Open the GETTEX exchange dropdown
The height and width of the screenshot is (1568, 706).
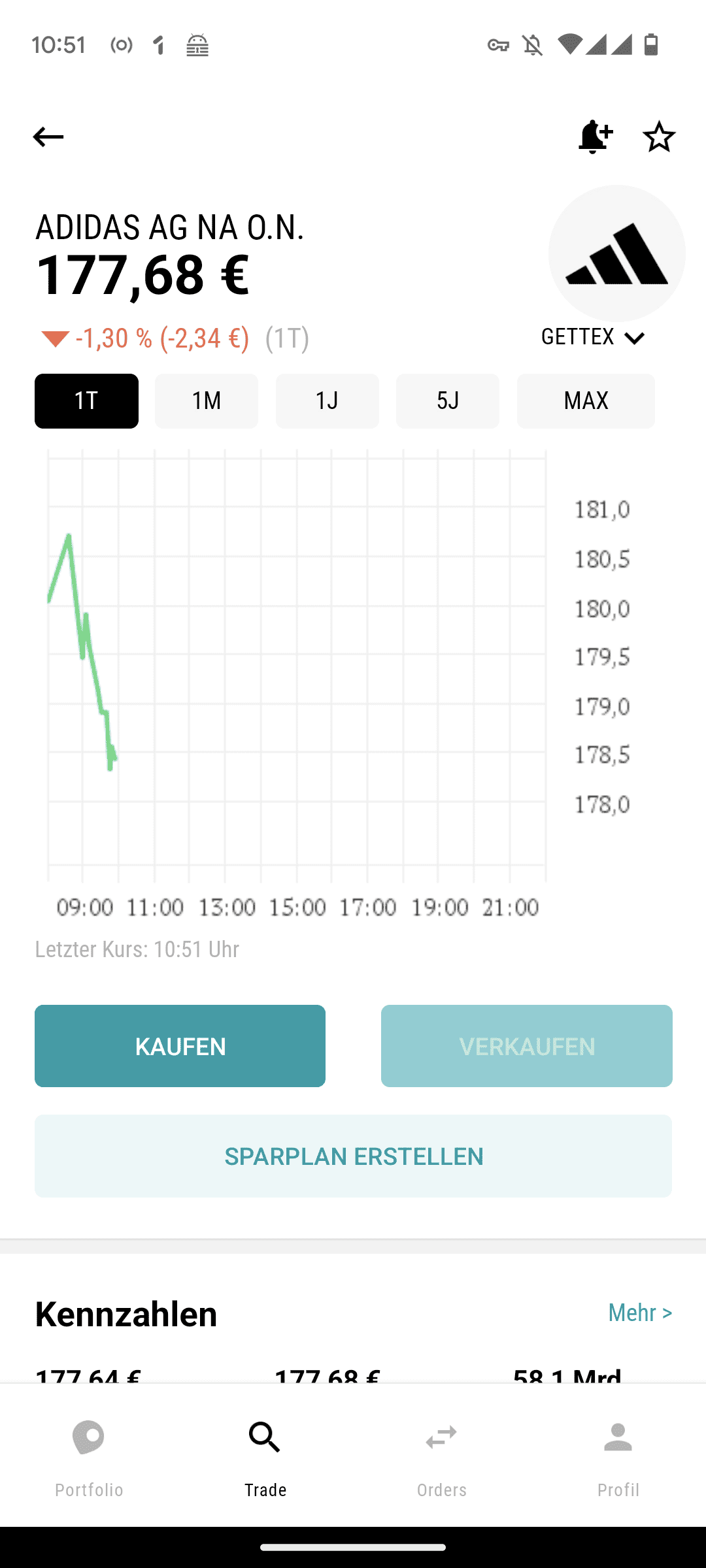click(593, 337)
